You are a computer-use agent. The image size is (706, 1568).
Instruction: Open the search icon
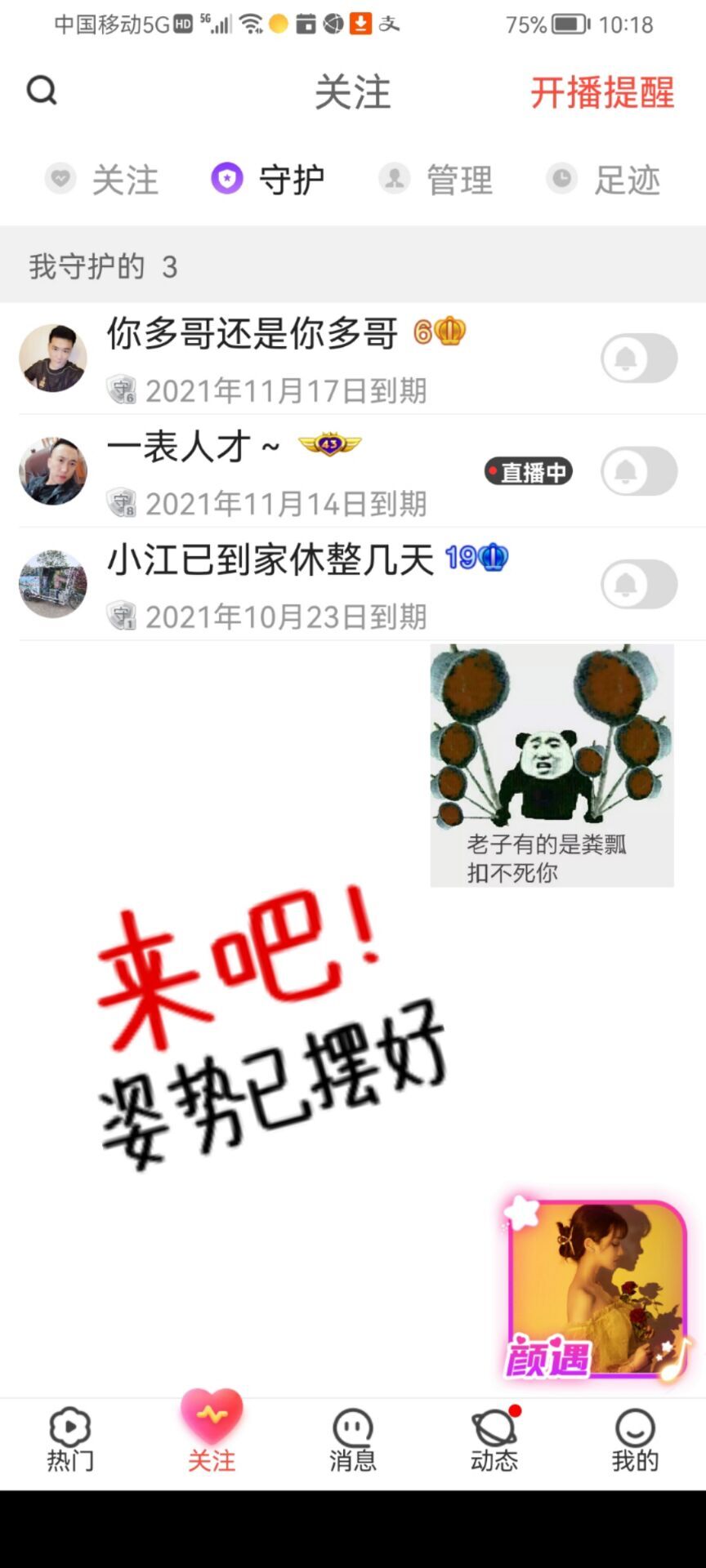tap(42, 90)
